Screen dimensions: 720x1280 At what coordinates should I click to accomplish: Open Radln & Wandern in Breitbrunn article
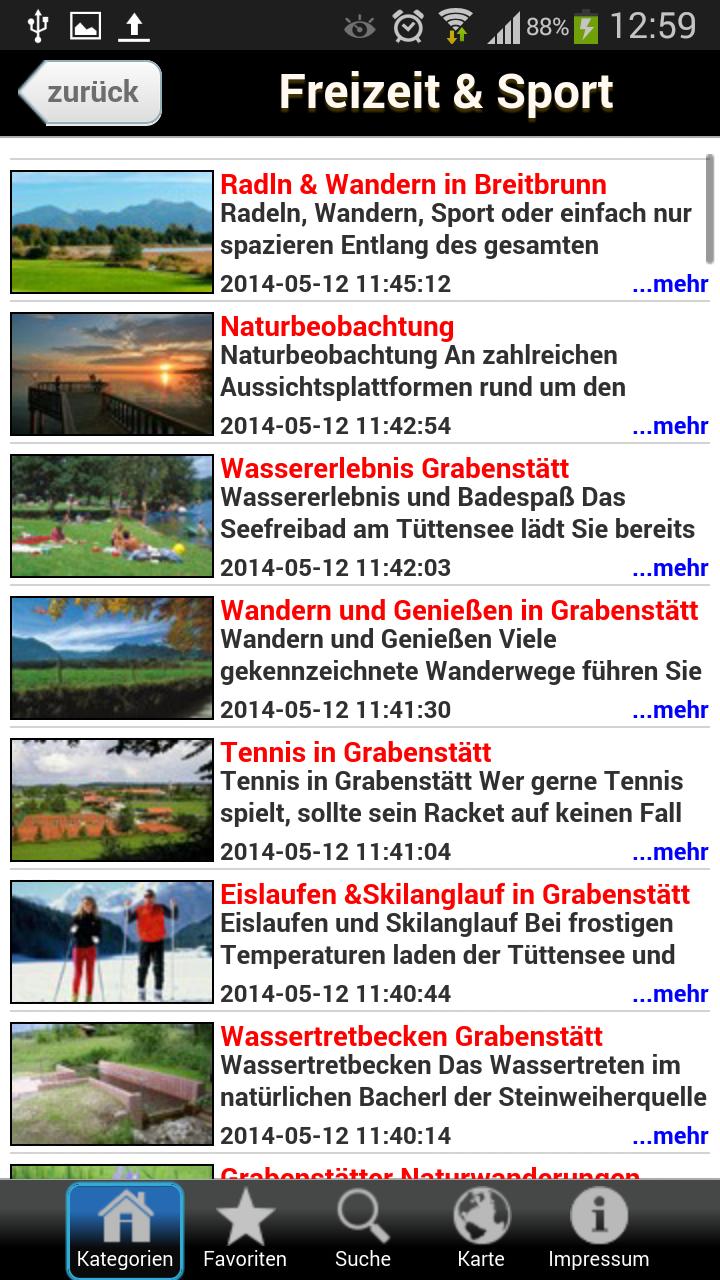(413, 185)
